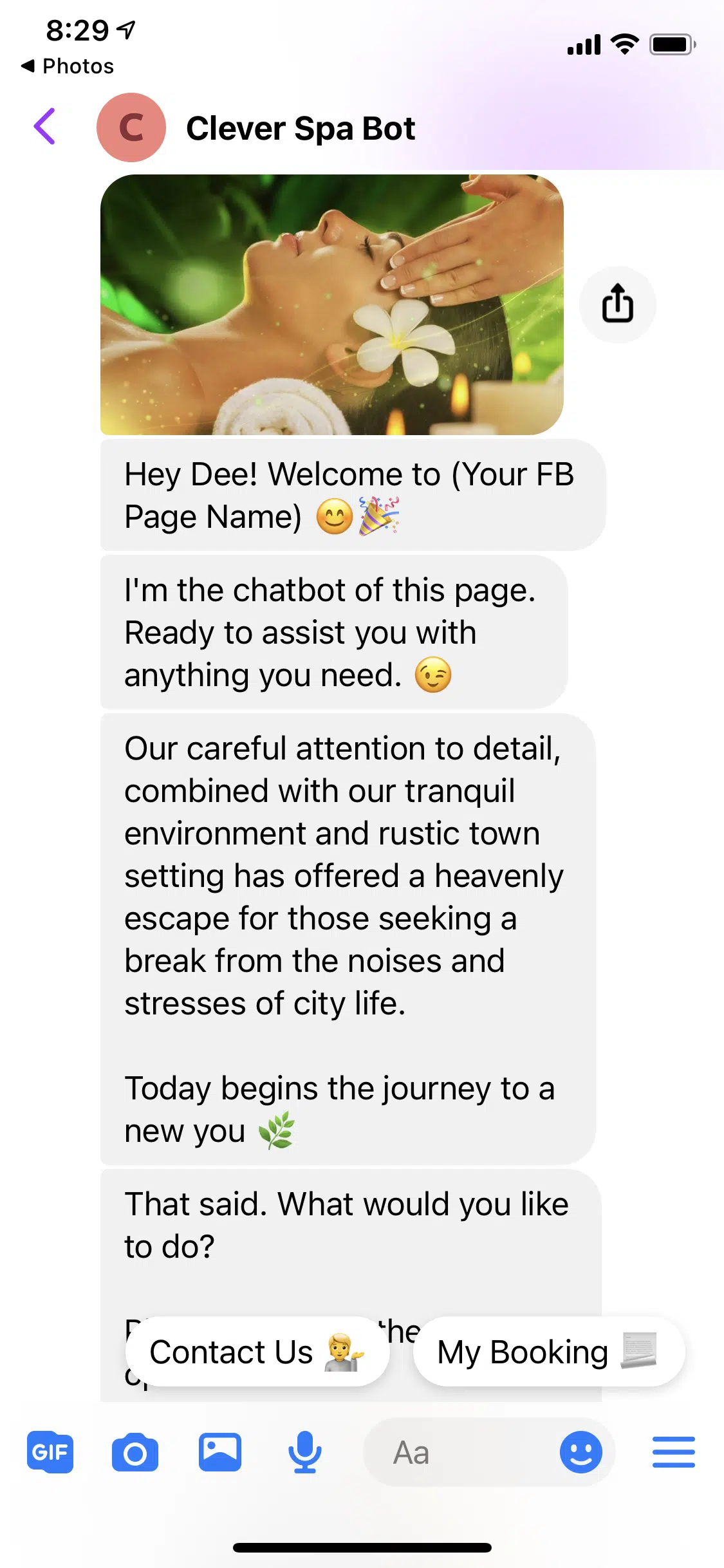Screen dimensions: 724x1568
Task: Open the emoji picker in the message box
Action: (580, 1452)
